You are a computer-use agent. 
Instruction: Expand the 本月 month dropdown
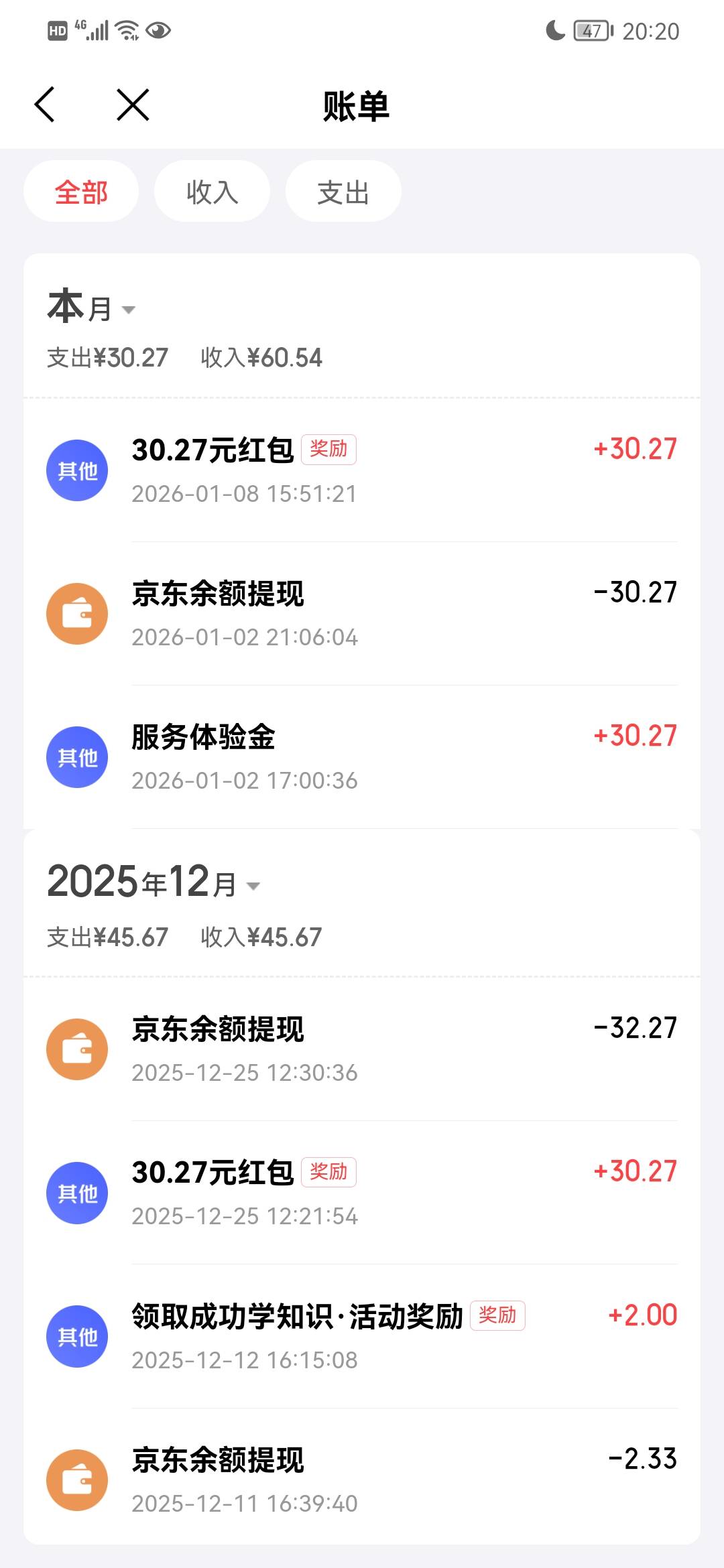pyautogui.click(x=92, y=308)
